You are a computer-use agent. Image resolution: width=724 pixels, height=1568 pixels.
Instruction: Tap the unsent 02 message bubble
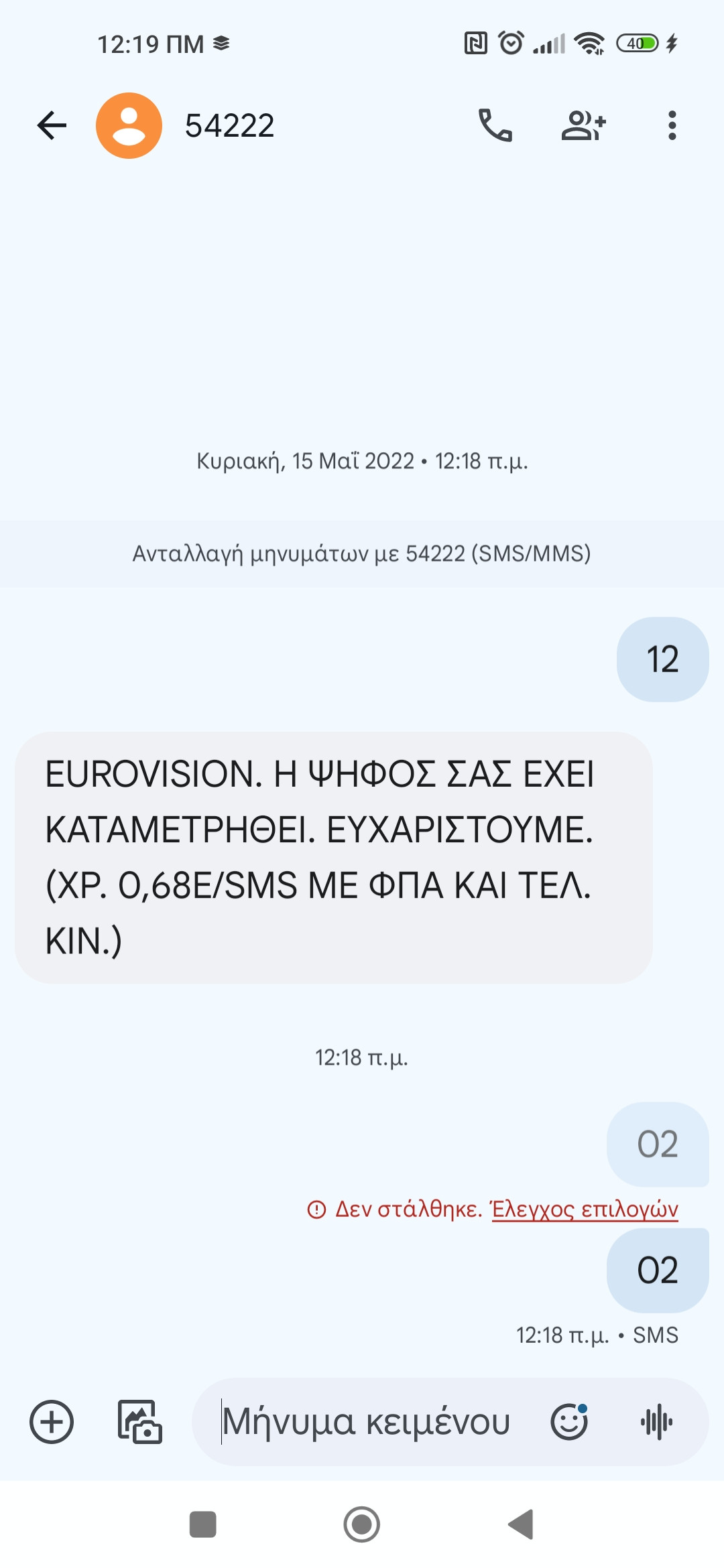[x=657, y=1145]
